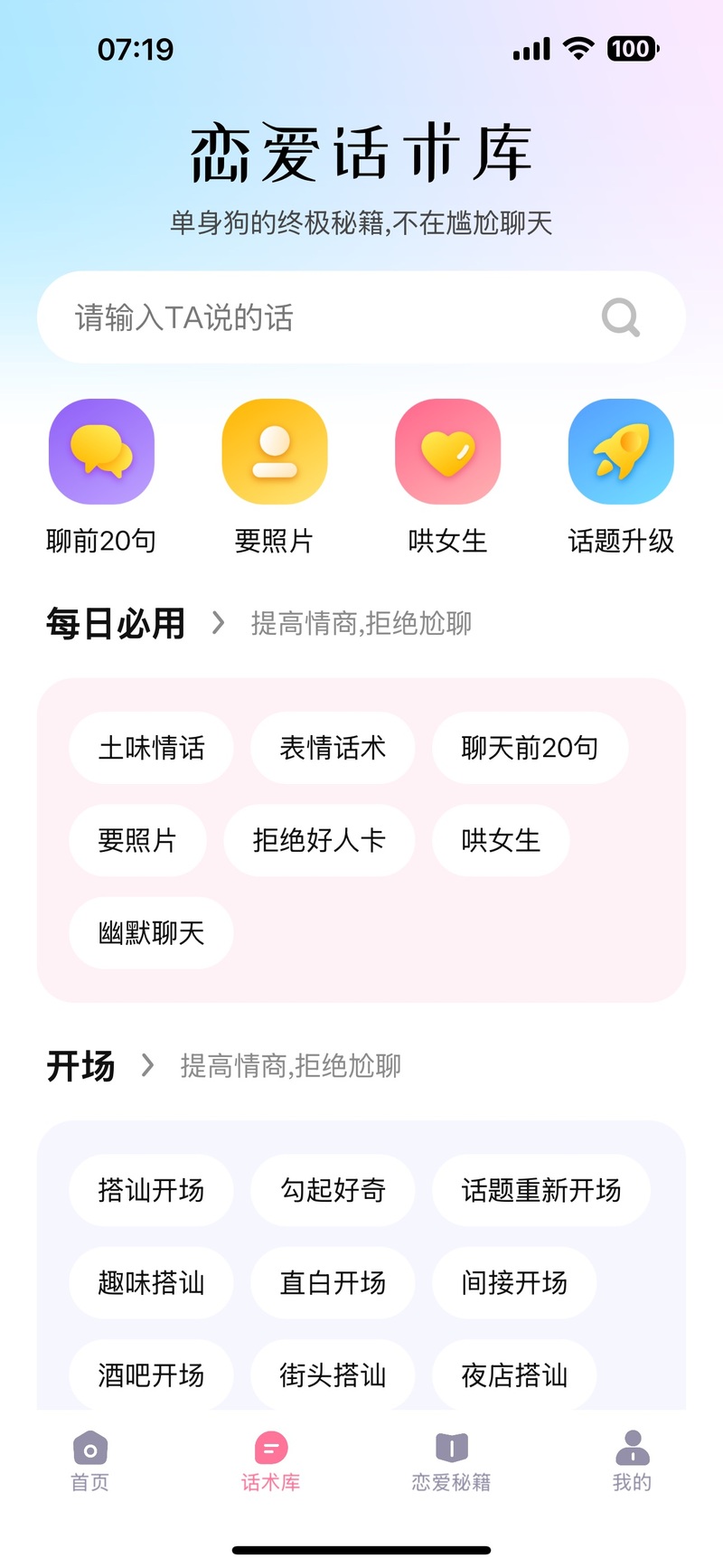Tap the search box 请输入TA说的话
This screenshot has width=723, height=1568.
point(361,317)
